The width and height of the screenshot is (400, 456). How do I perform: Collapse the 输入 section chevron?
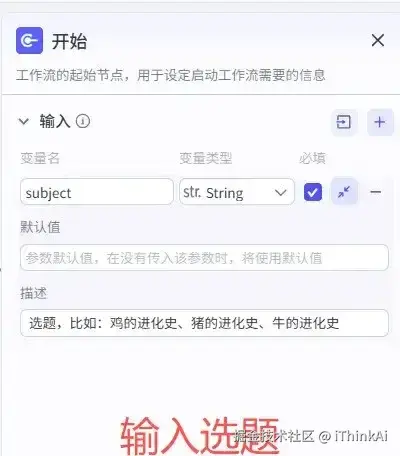pyautogui.click(x=24, y=121)
